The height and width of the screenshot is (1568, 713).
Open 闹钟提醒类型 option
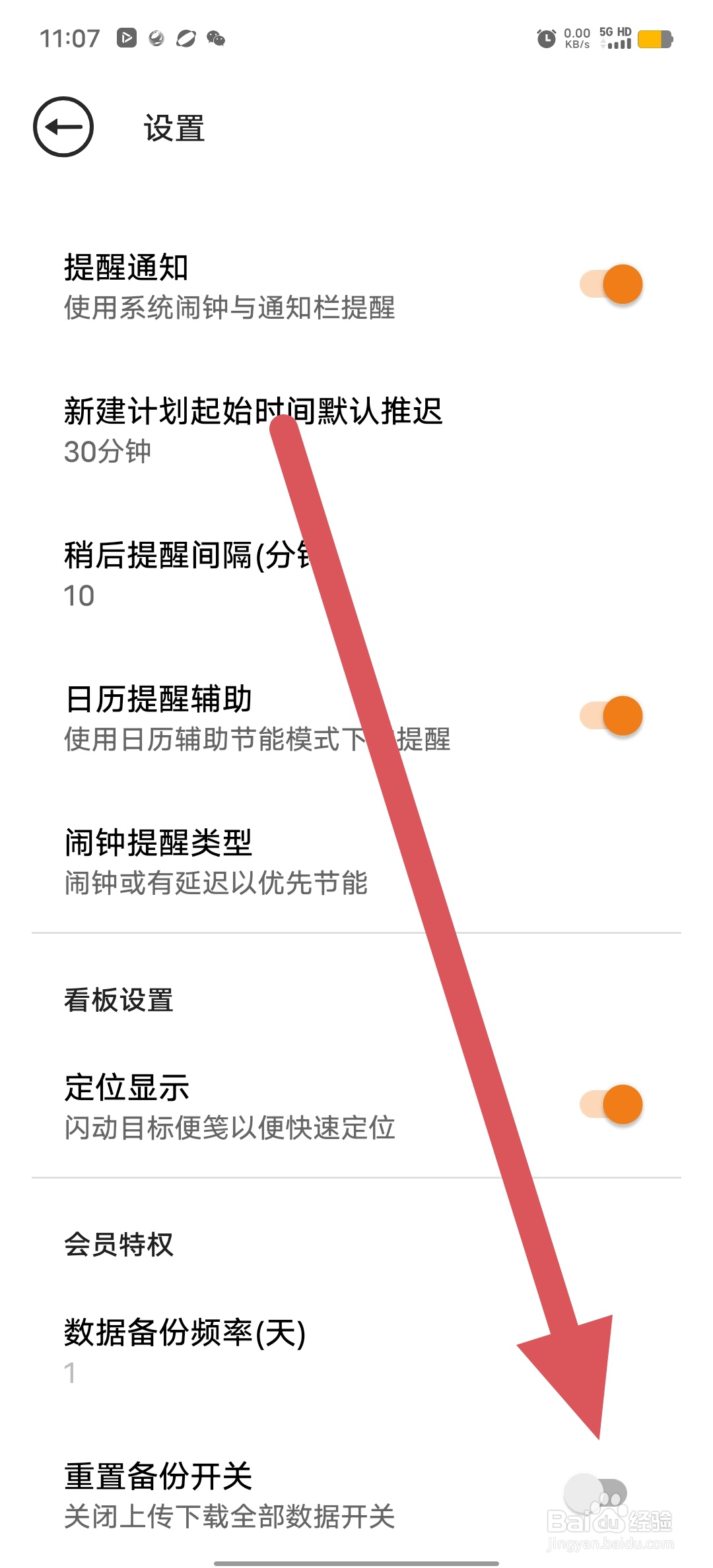356,862
